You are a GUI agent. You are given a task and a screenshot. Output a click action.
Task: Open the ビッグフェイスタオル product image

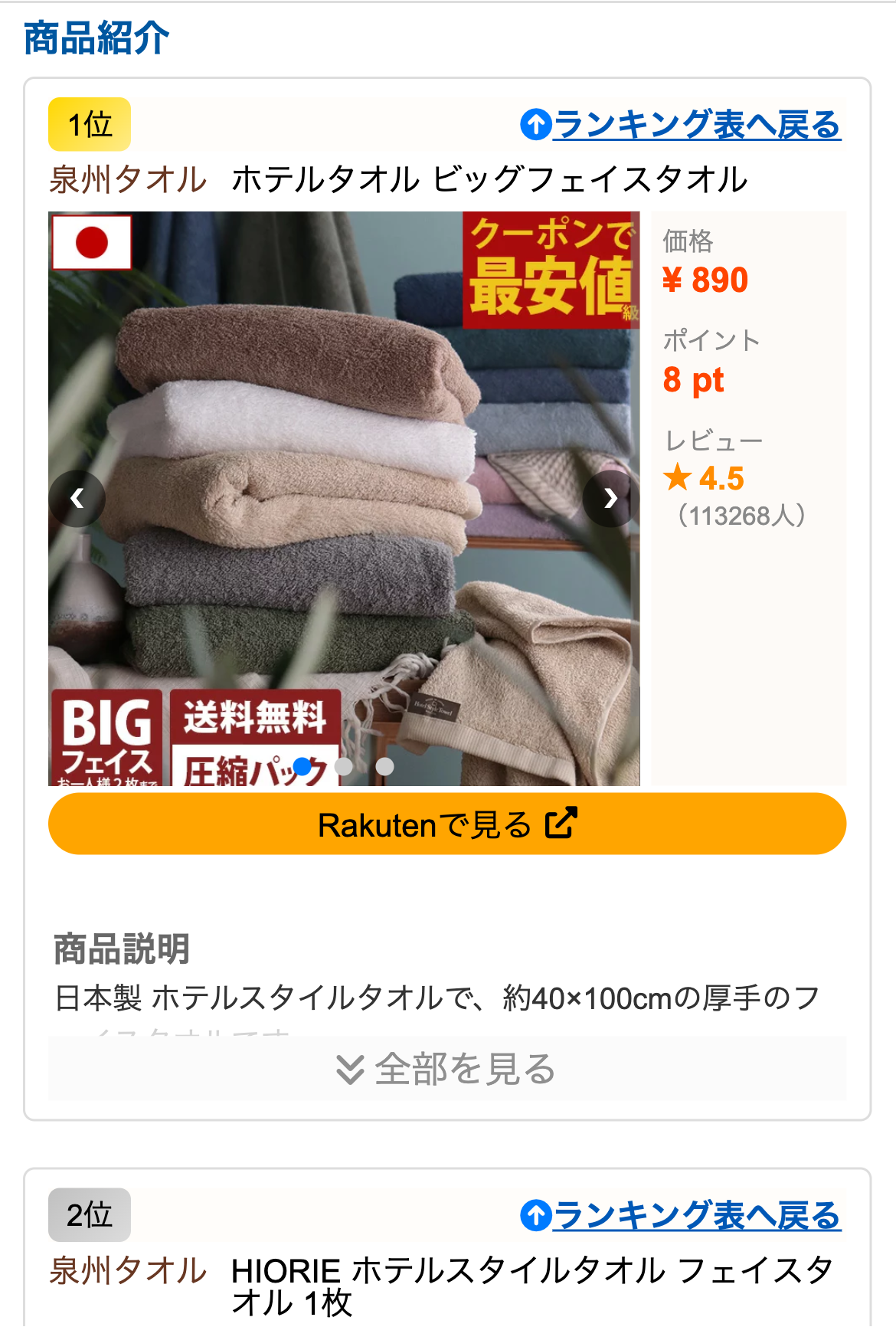[x=344, y=498]
